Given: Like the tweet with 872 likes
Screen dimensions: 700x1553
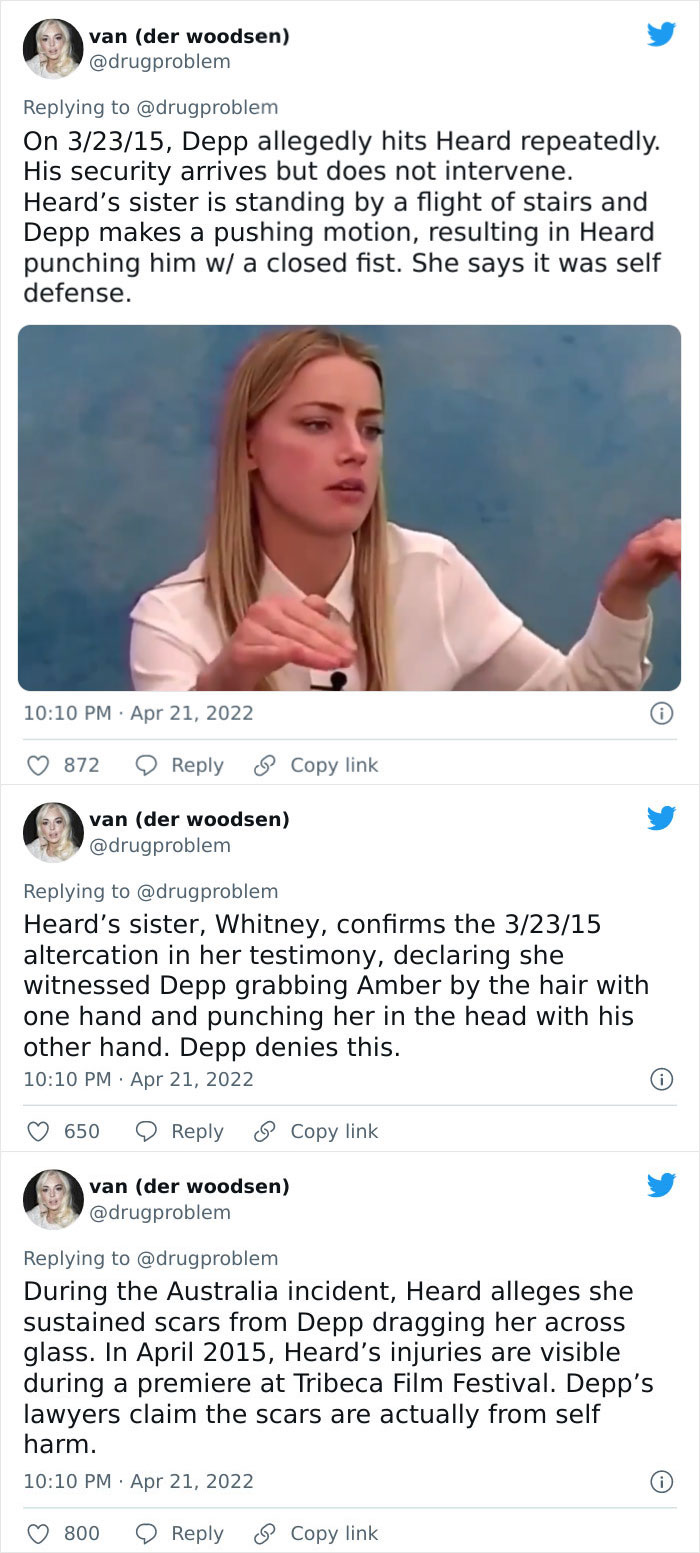Looking at the screenshot, I should tap(62, 765).
